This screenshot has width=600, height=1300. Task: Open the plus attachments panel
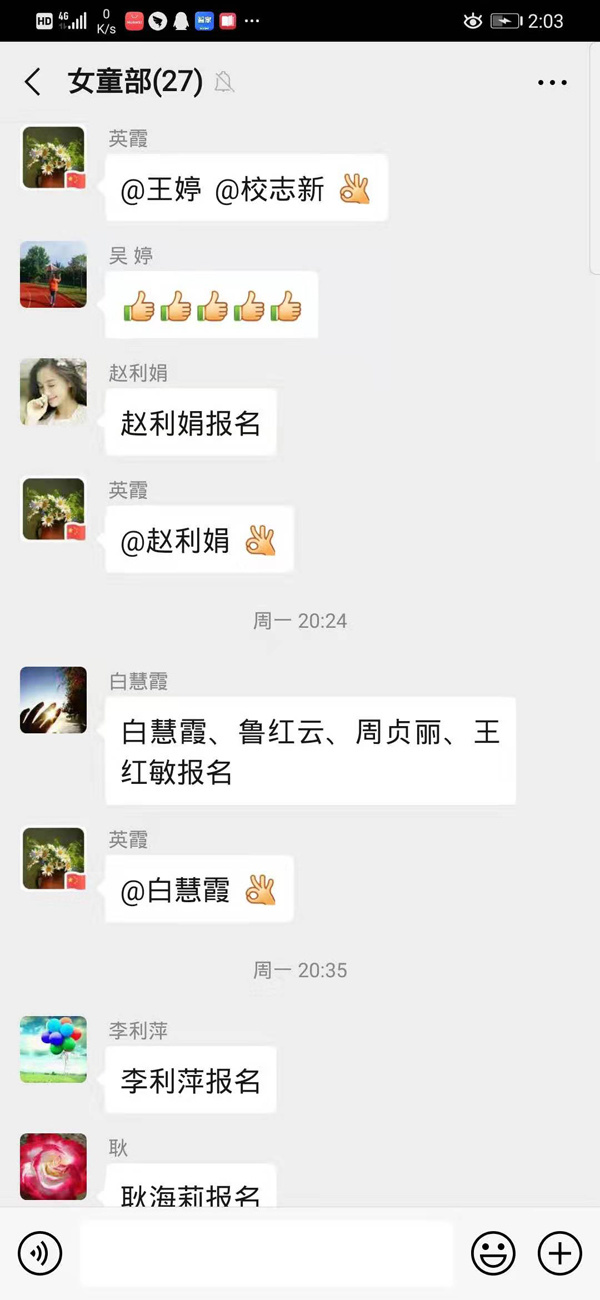pos(559,1253)
